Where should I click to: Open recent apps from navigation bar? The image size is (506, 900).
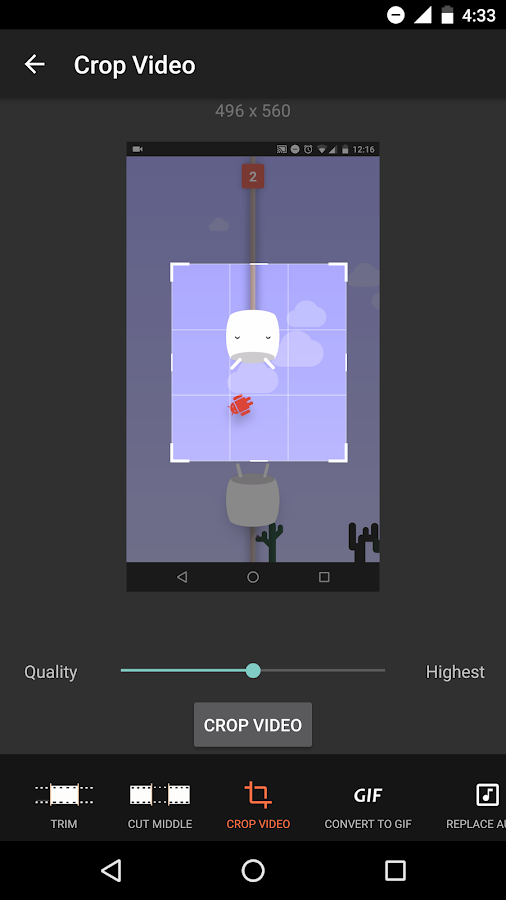395,870
